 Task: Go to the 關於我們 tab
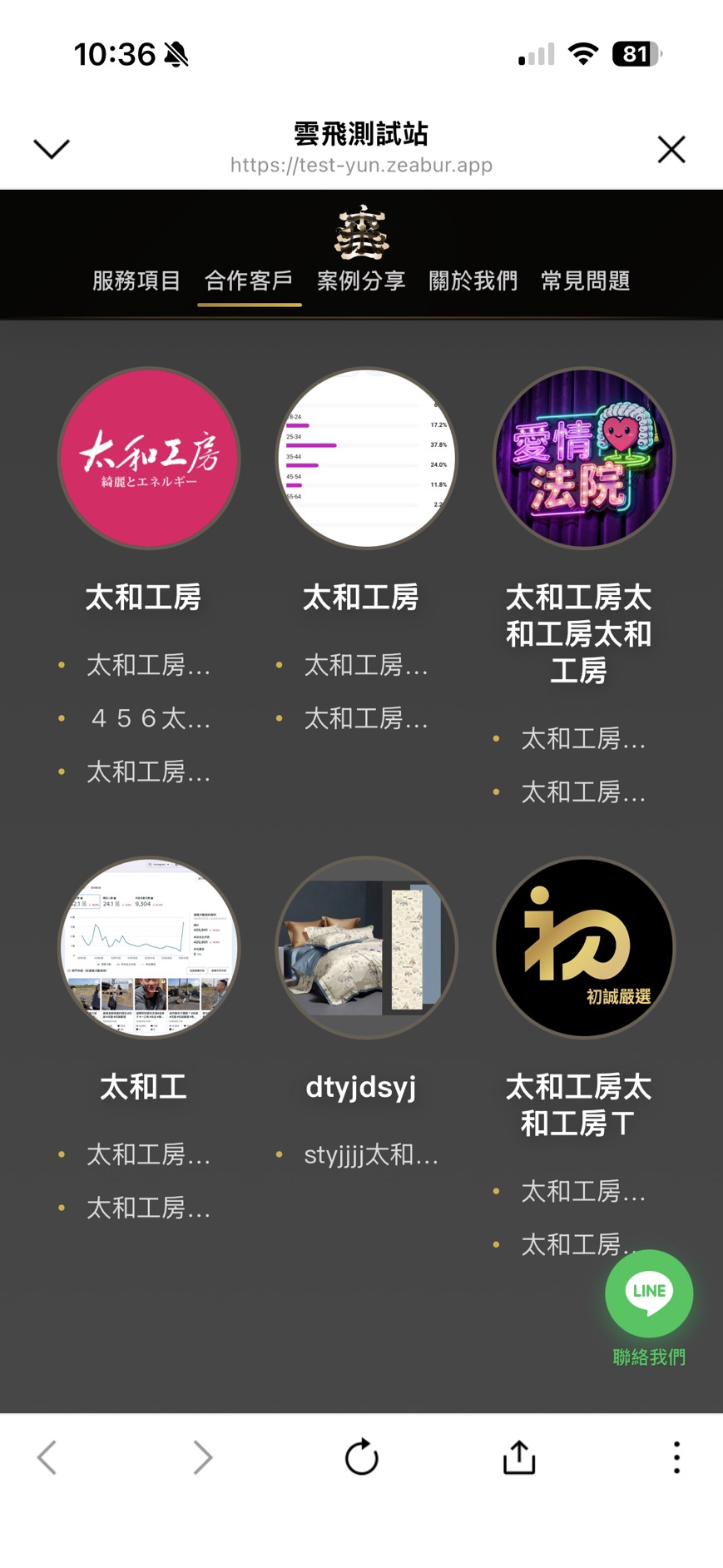tap(473, 281)
